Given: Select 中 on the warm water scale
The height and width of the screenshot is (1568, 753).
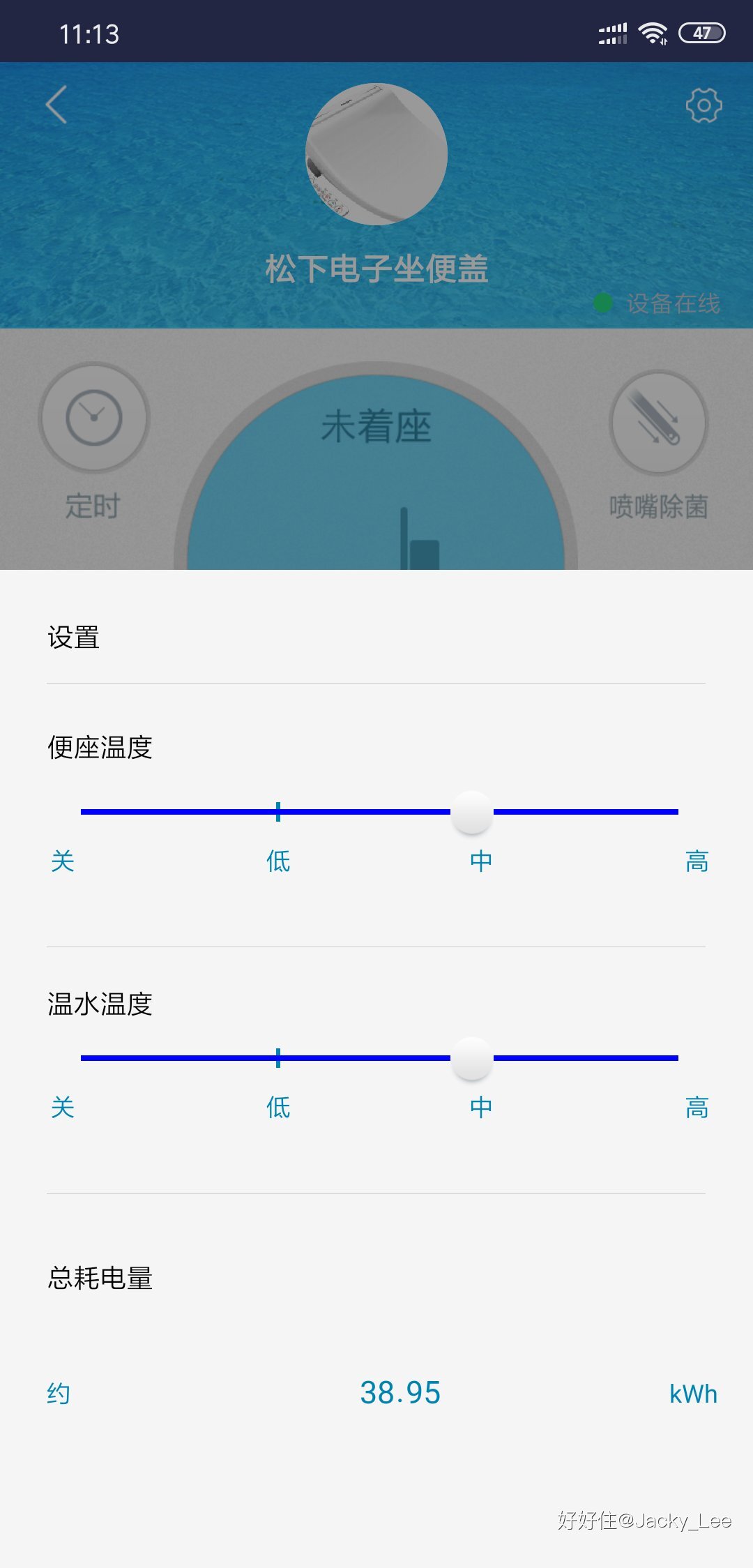Looking at the screenshot, I should click(x=481, y=1108).
